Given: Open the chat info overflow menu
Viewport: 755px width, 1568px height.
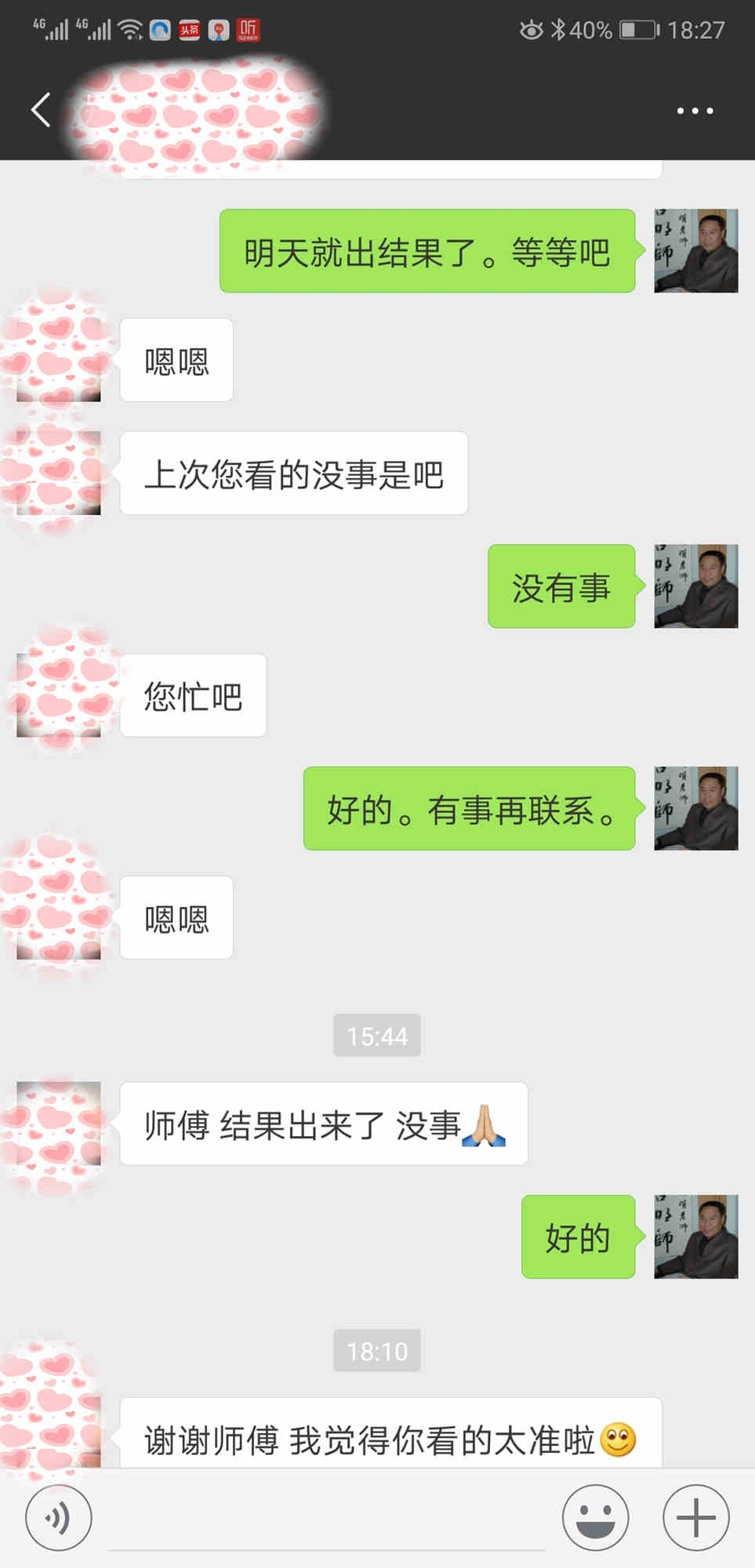Looking at the screenshot, I should (x=695, y=111).
